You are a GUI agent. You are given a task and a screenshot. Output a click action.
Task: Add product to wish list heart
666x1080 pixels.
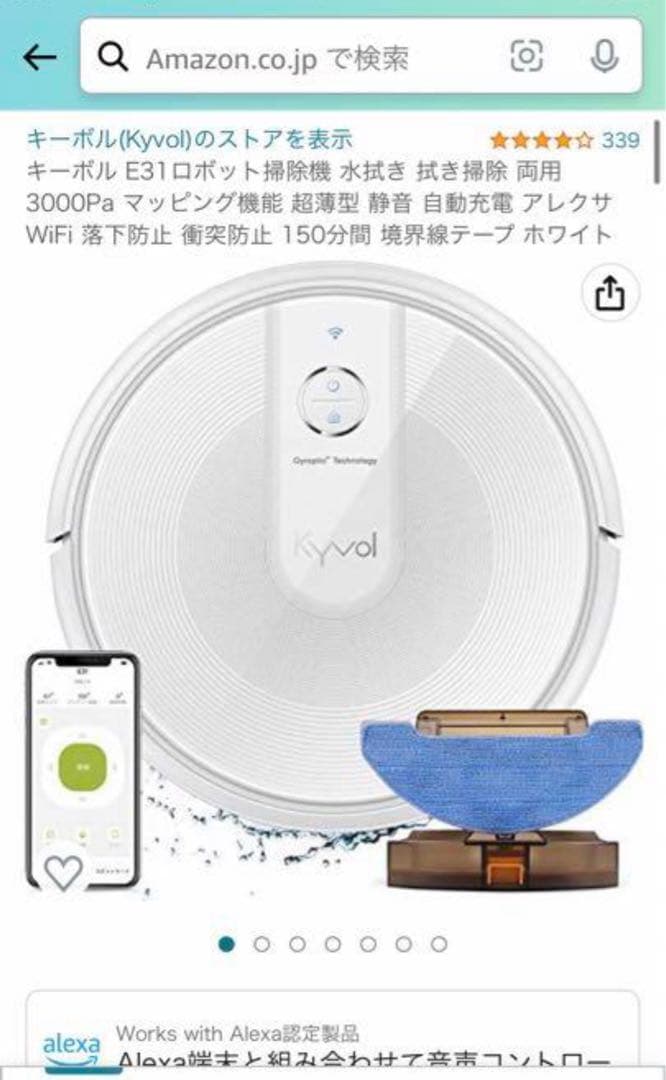tap(64, 873)
